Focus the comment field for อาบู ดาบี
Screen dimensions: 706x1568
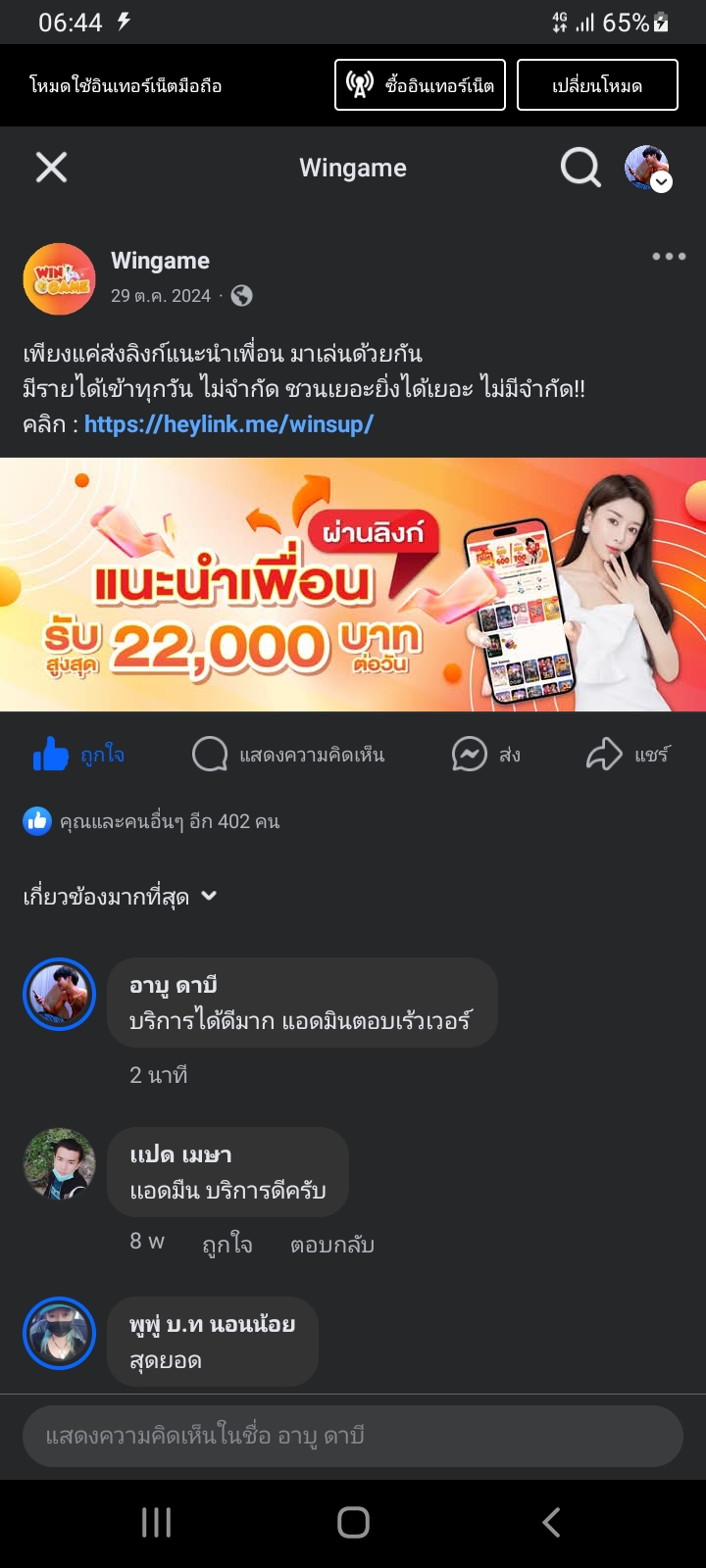tap(353, 1436)
